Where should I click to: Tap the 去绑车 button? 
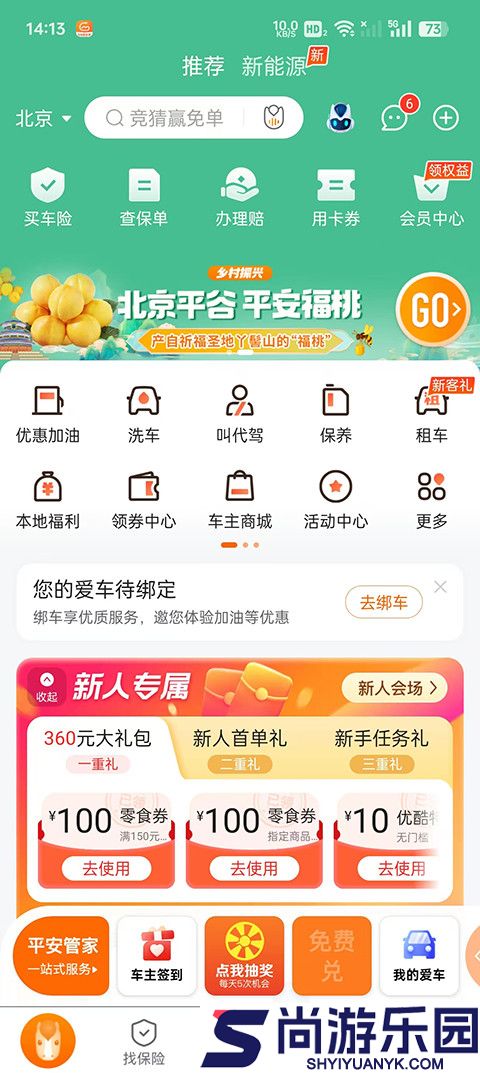[x=383, y=603]
